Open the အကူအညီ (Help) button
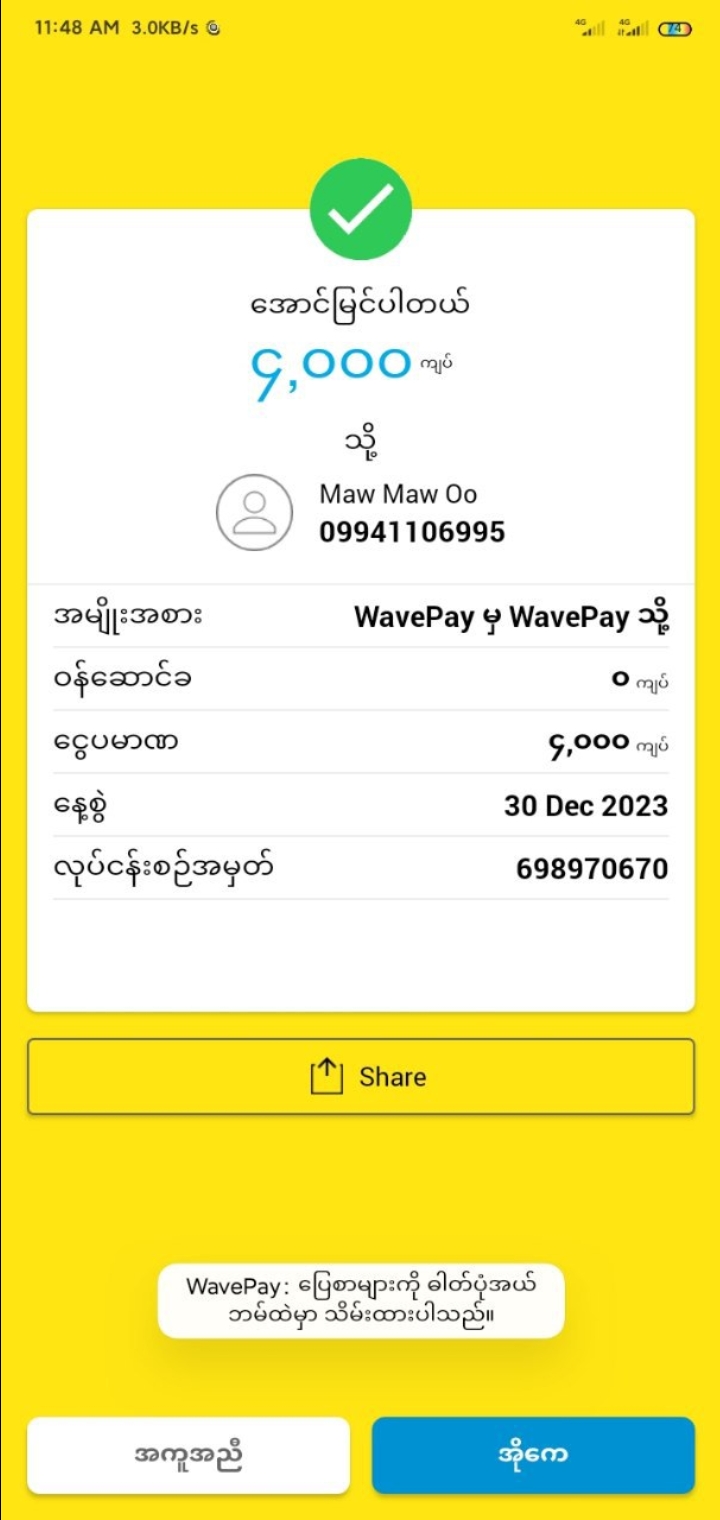Image resolution: width=720 pixels, height=1520 pixels. (x=188, y=1455)
